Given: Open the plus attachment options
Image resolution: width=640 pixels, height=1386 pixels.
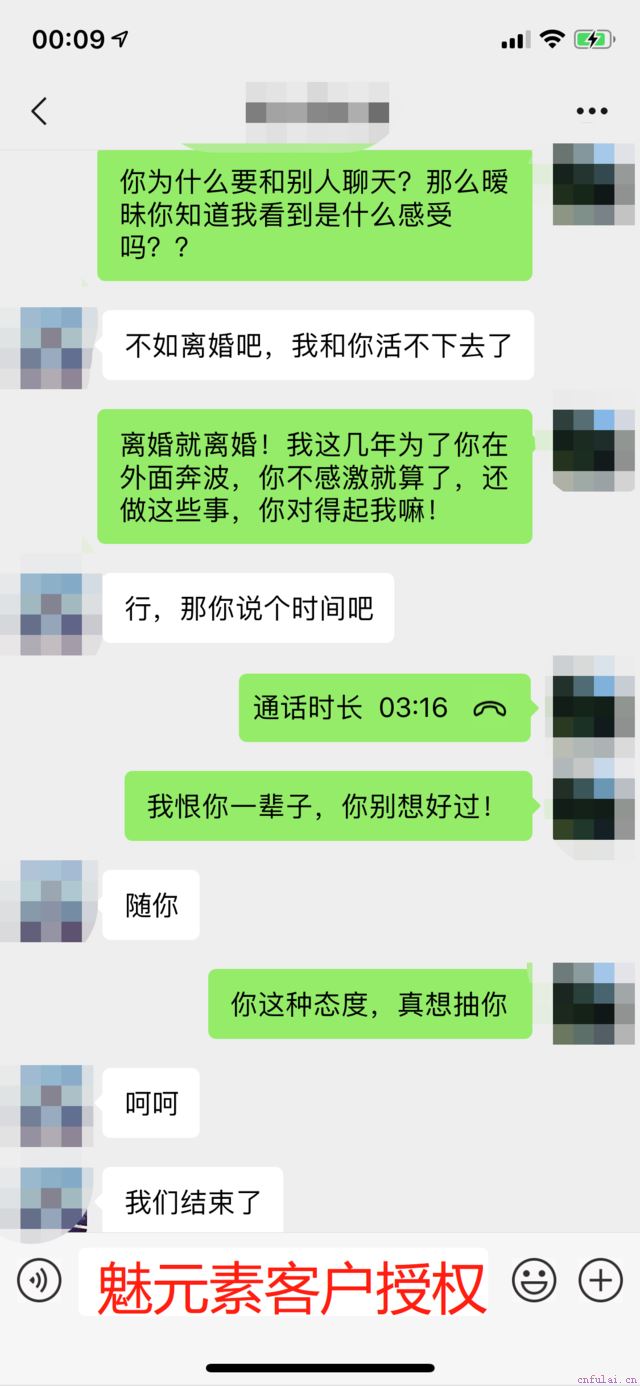Looking at the screenshot, I should point(600,1280).
